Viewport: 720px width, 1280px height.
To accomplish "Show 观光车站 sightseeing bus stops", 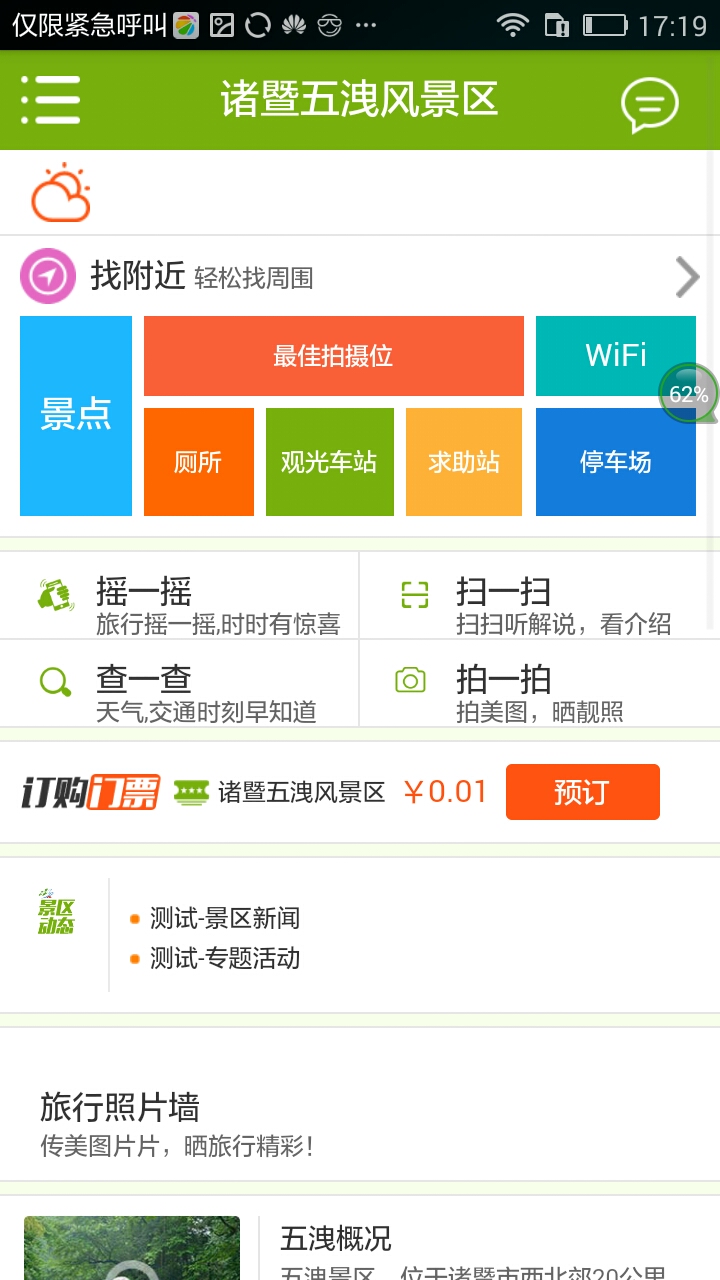I will (x=330, y=462).
